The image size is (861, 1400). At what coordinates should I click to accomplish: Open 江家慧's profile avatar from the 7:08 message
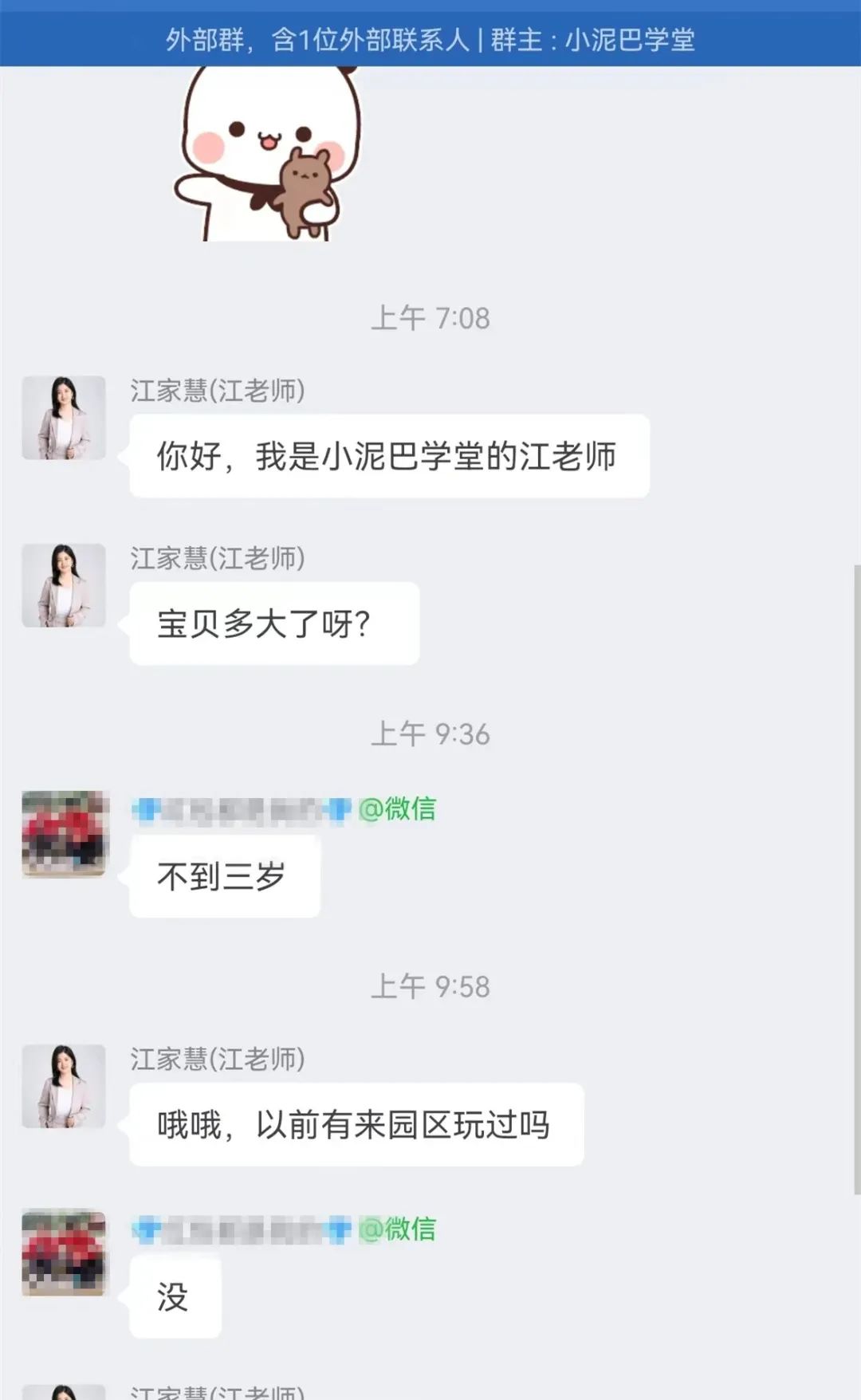coord(64,418)
